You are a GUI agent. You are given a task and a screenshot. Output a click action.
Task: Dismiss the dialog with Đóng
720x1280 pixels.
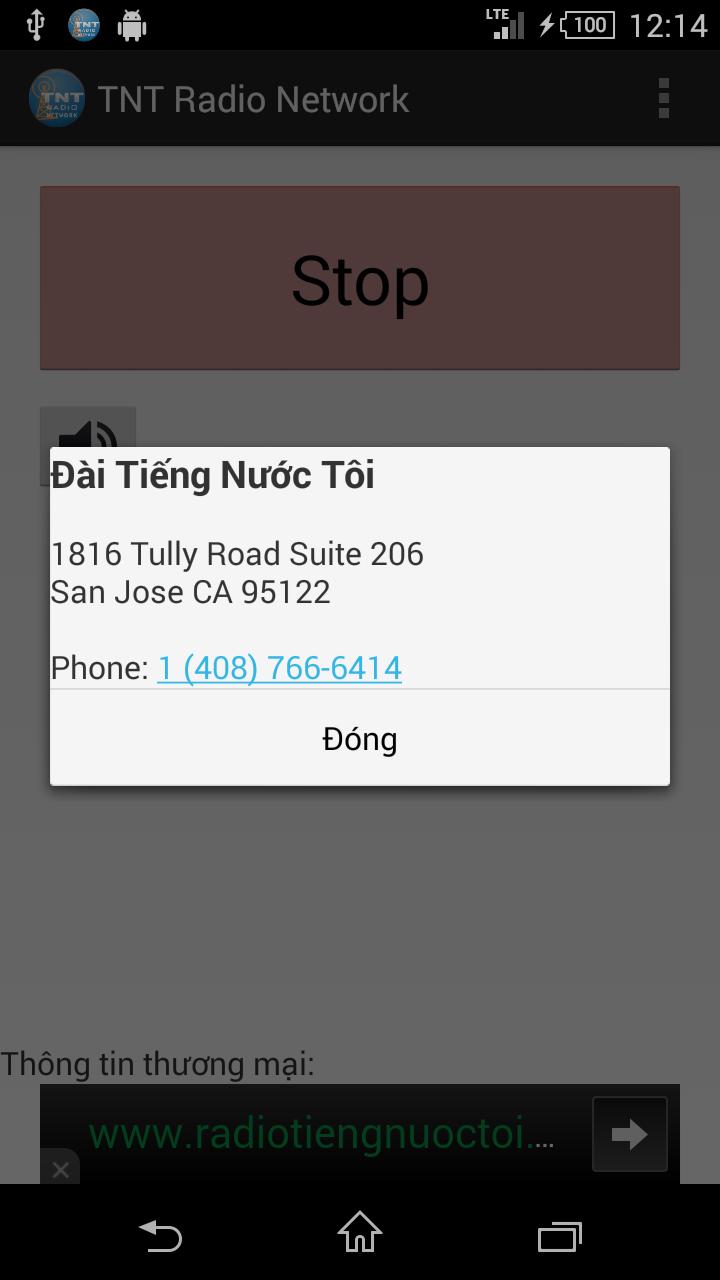click(x=360, y=739)
